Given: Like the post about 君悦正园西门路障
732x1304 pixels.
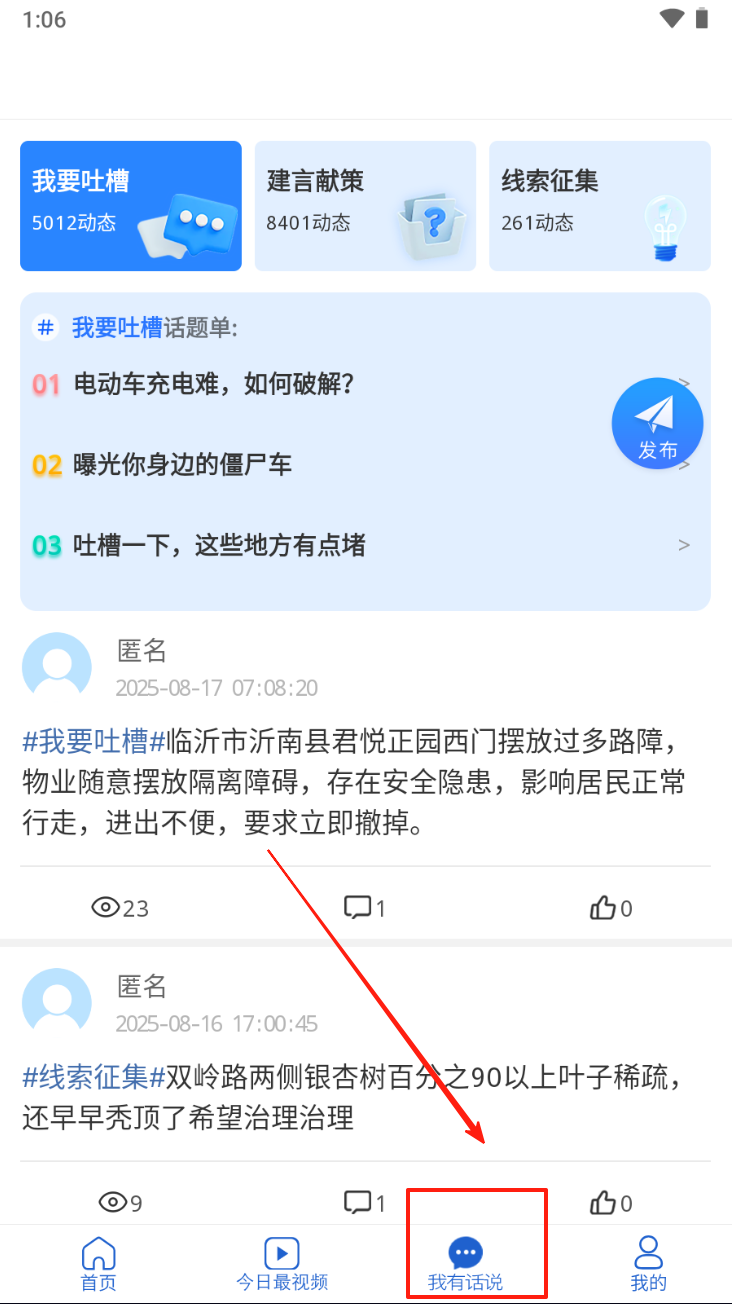Looking at the screenshot, I should click(611, 908).
